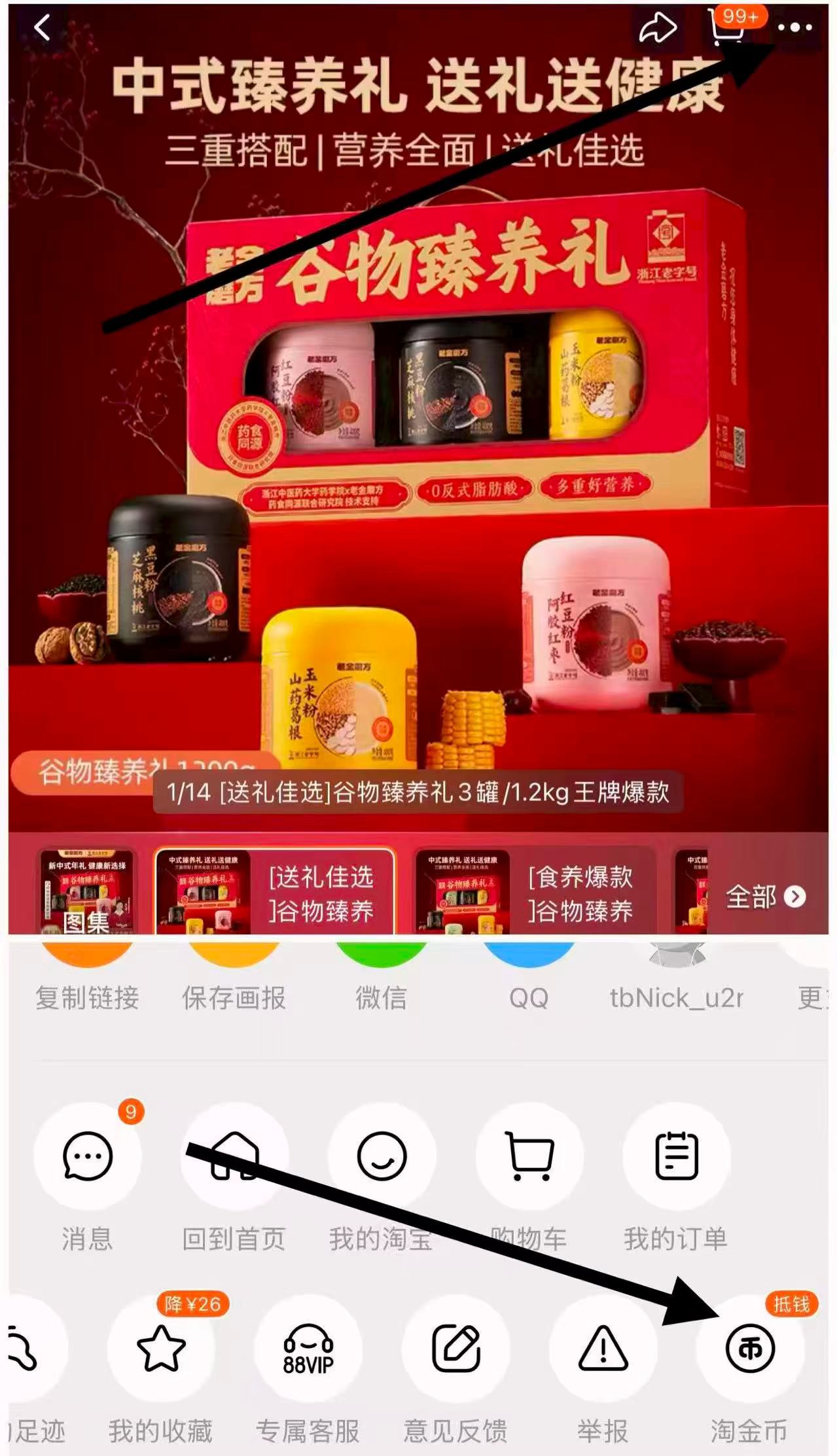Open the top-right 更多 ellipsis menu

click(x=794, y=29)
